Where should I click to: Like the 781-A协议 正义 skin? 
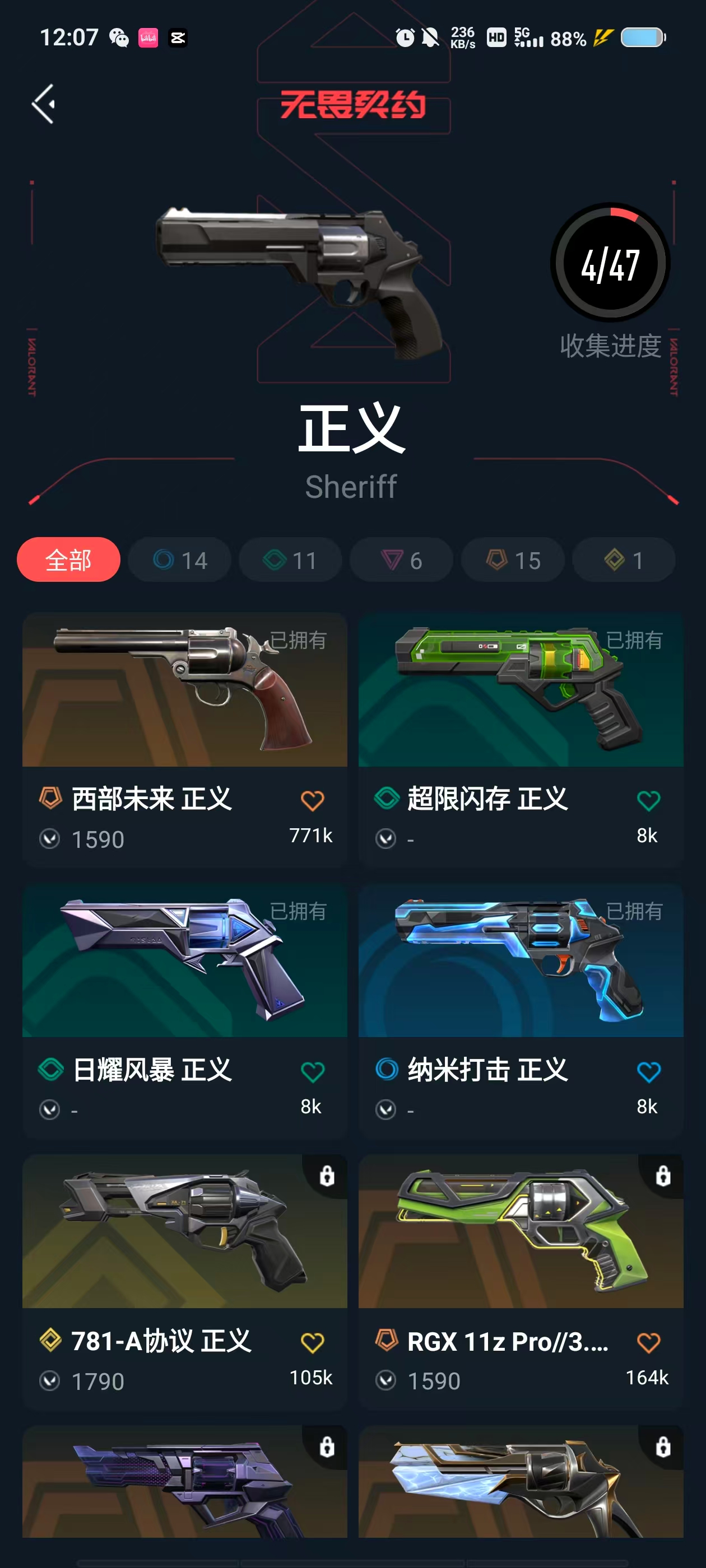click(313, 1342)
